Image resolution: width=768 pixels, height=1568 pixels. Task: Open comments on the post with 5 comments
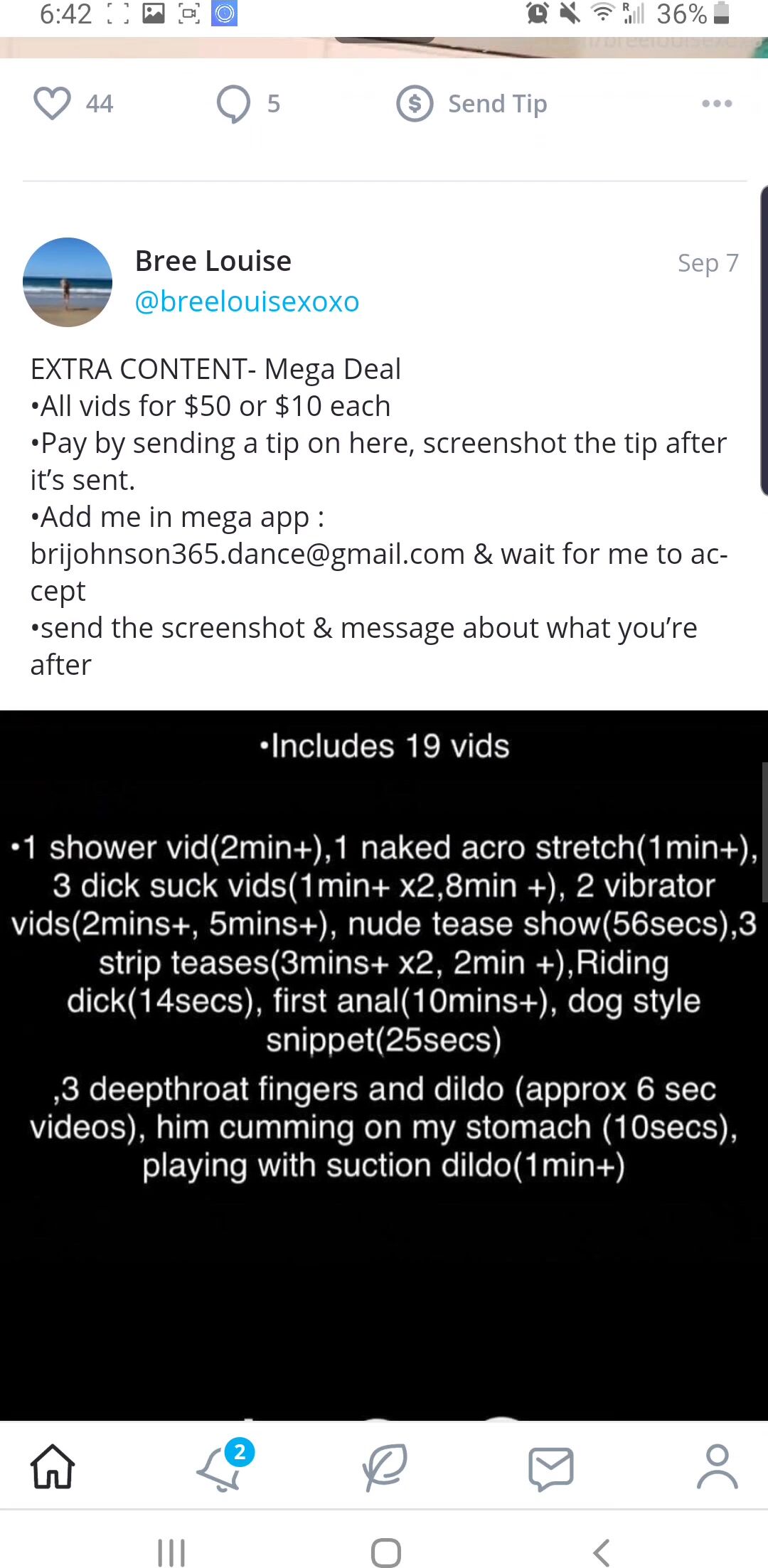234,104
